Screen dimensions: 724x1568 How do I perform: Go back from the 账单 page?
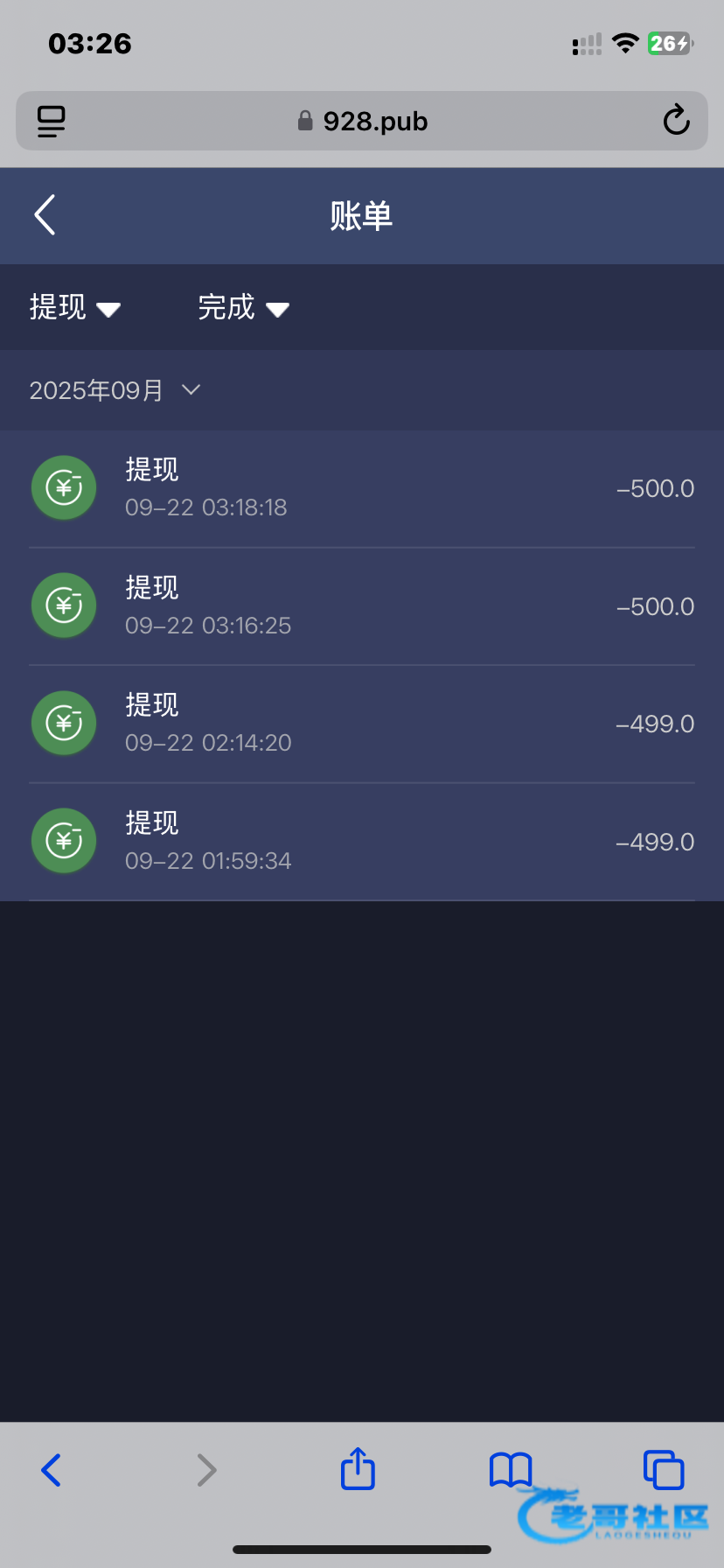click(x=45, y=215)
